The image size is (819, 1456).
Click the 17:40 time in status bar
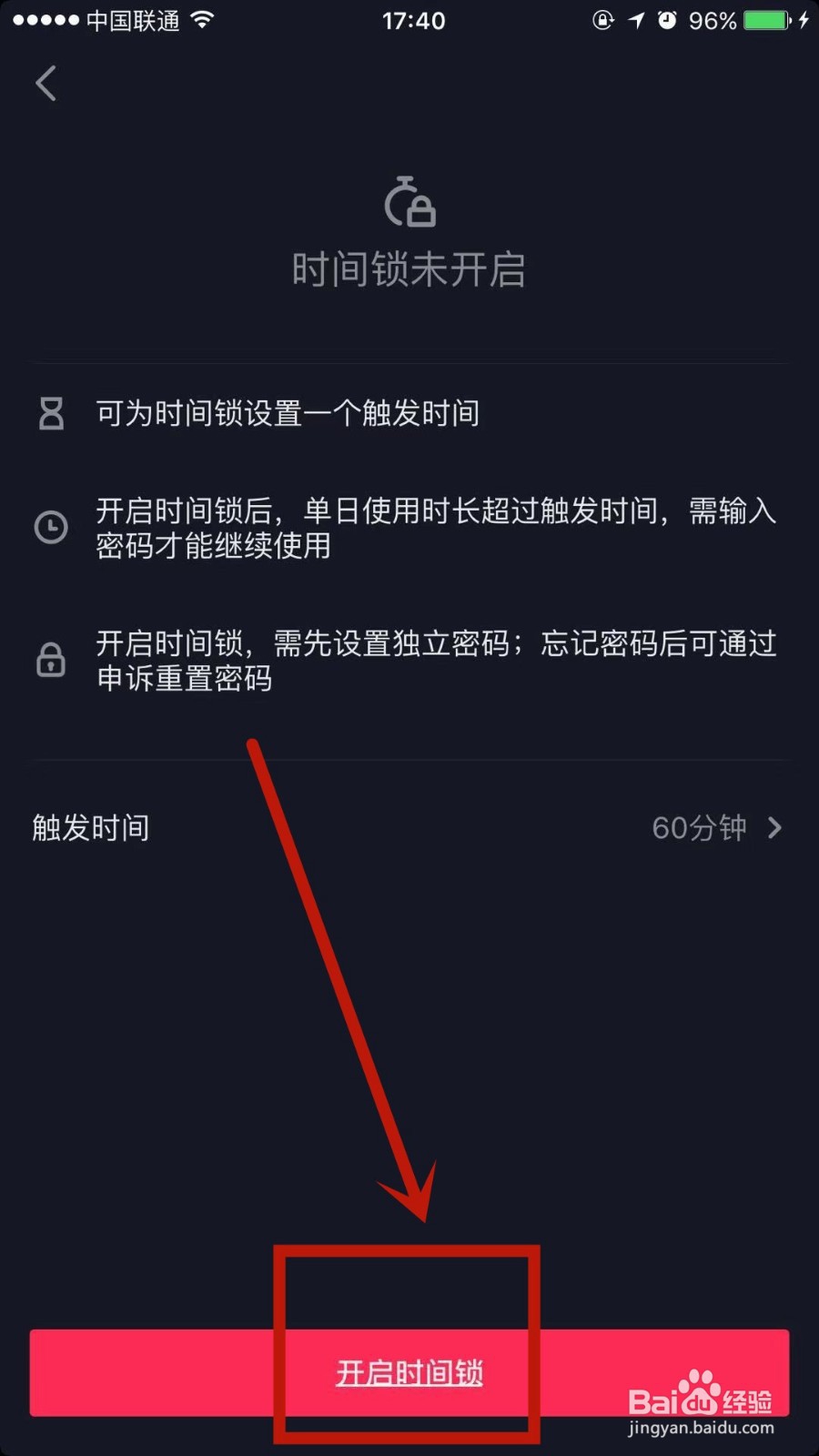tap(414, 19)
